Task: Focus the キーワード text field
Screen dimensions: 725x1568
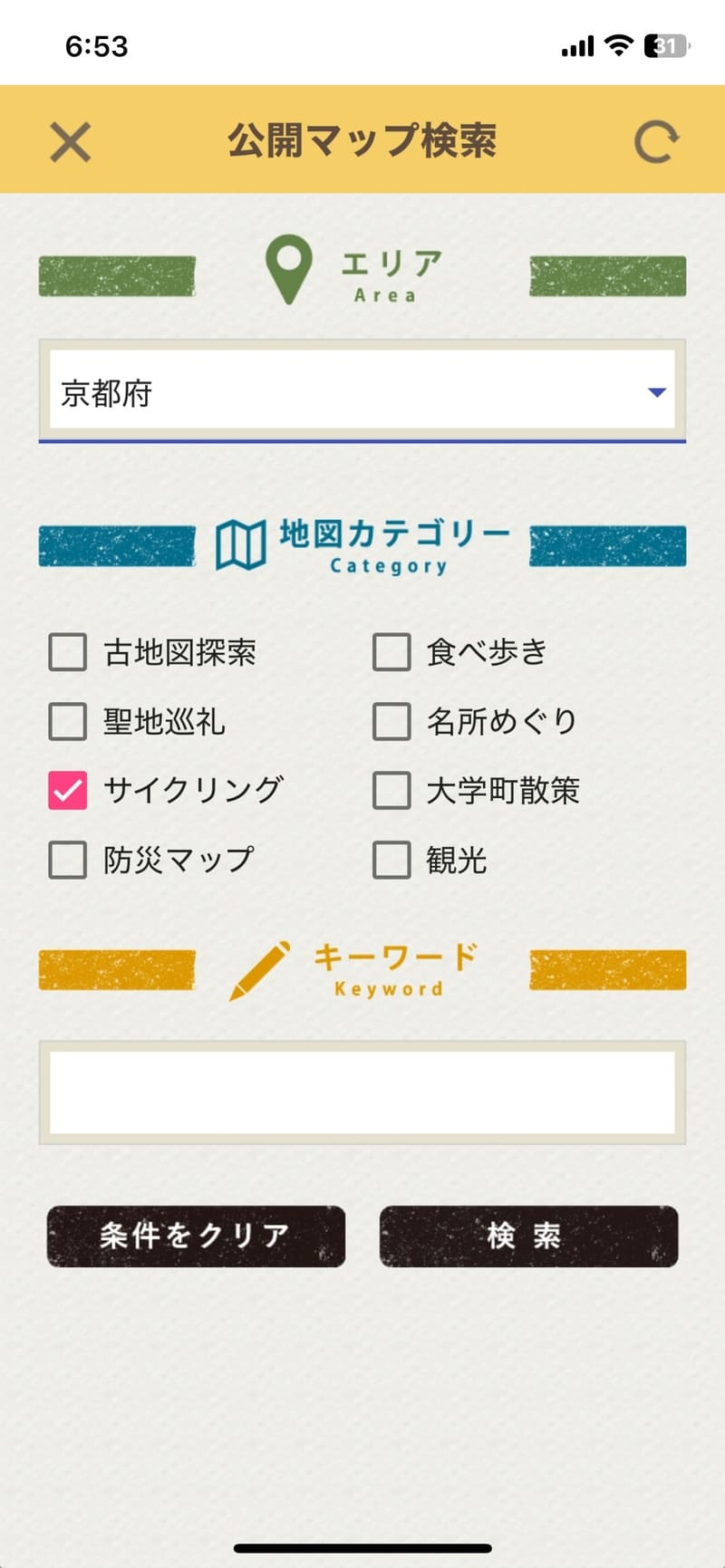Action: coord(362,1092)
